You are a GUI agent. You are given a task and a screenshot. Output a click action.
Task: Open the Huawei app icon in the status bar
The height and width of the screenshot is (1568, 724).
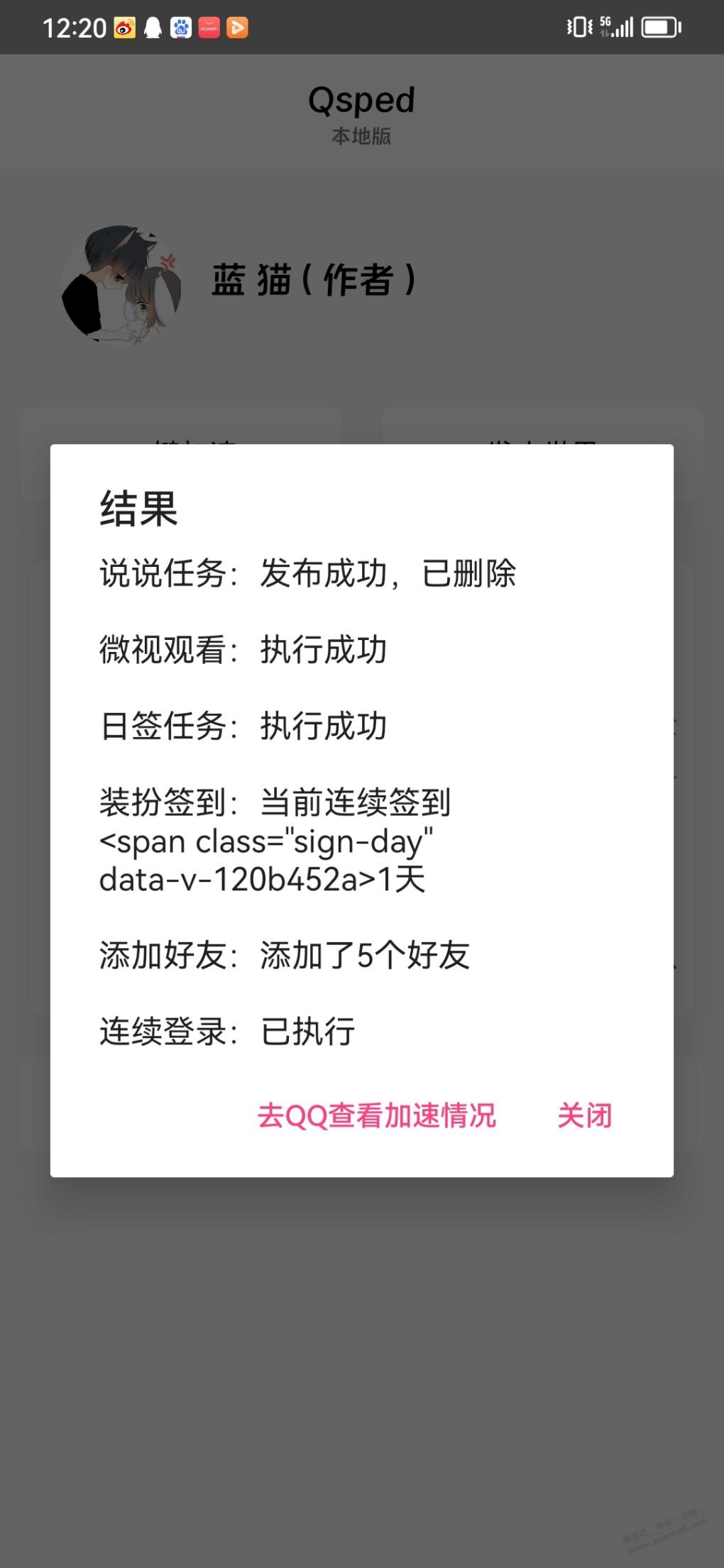coord(210,27)
